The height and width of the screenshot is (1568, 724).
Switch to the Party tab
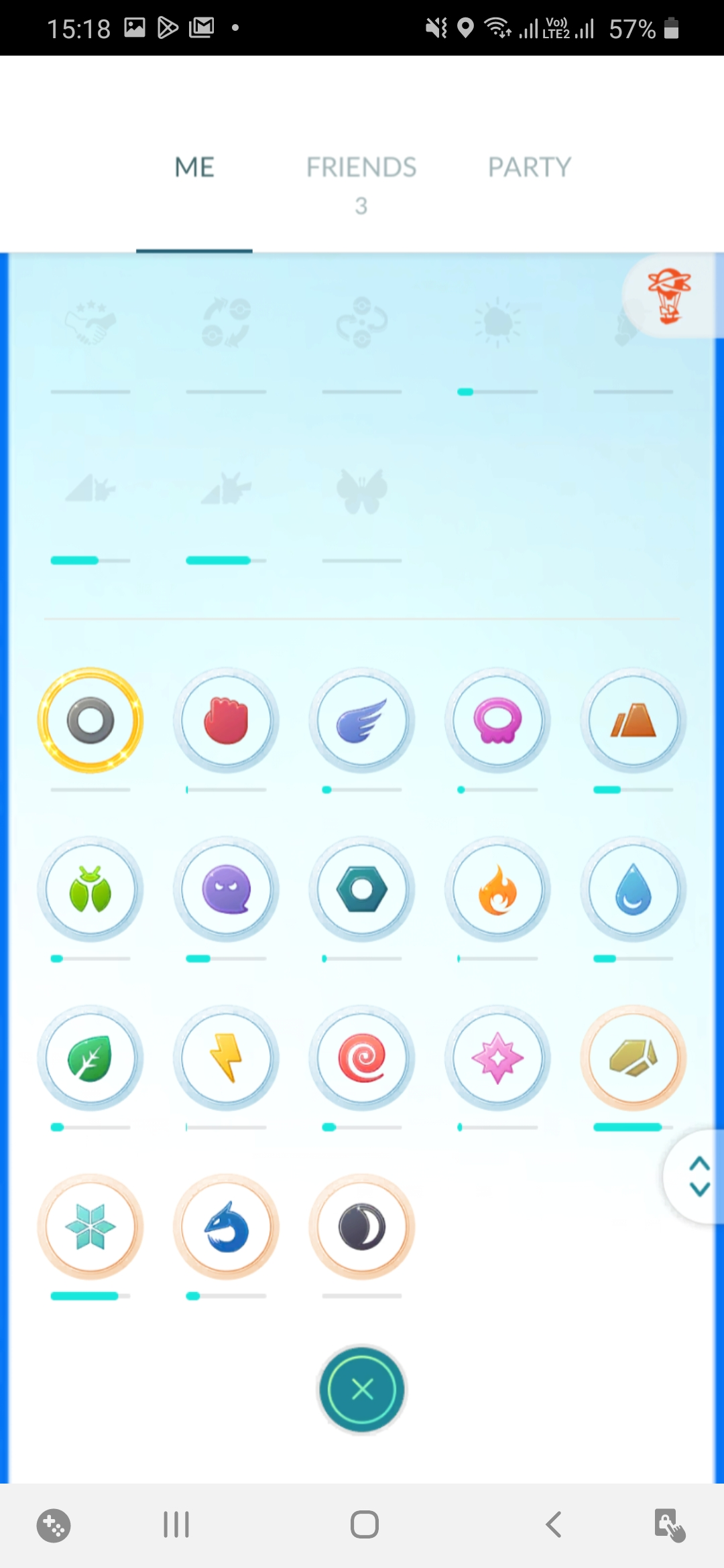coord(529,168)
